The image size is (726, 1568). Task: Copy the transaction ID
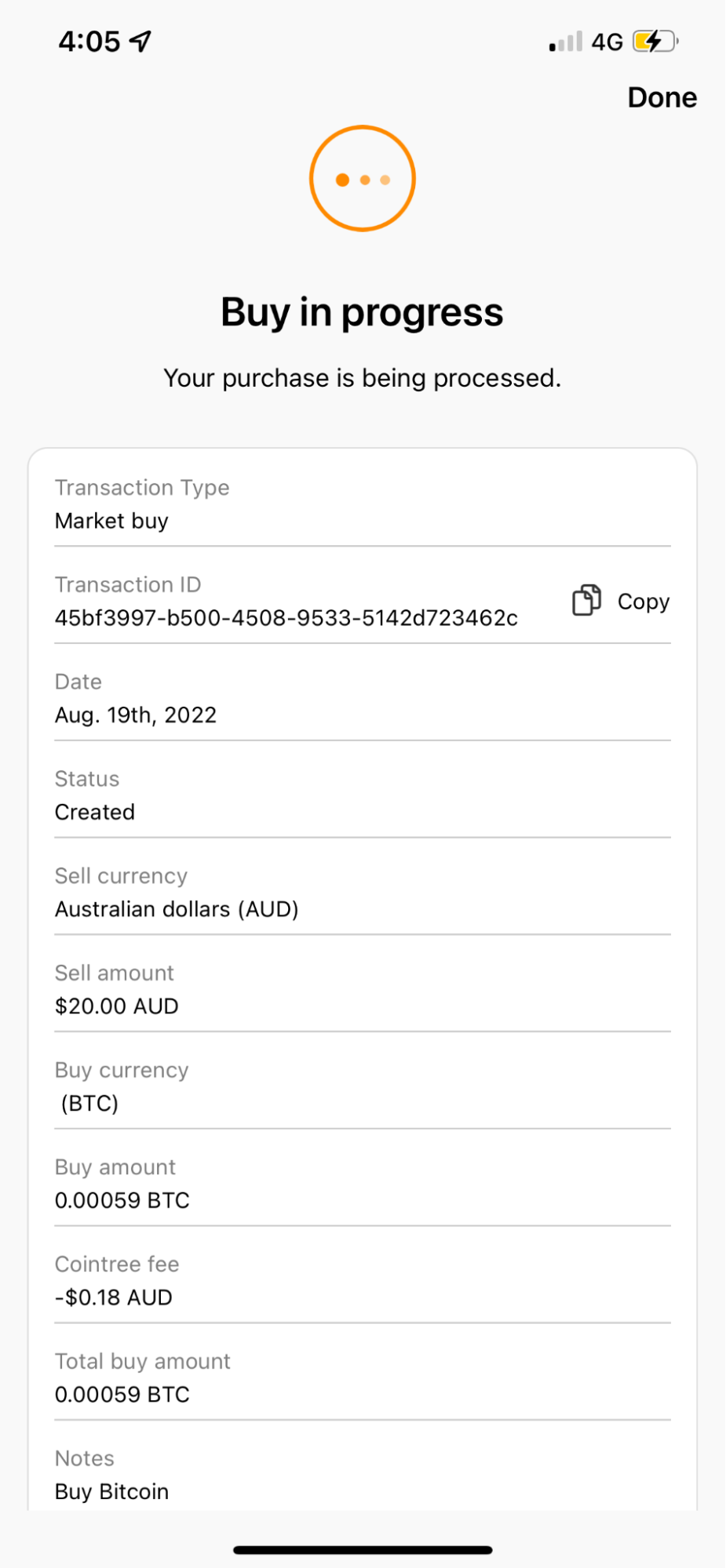[621, 601]
